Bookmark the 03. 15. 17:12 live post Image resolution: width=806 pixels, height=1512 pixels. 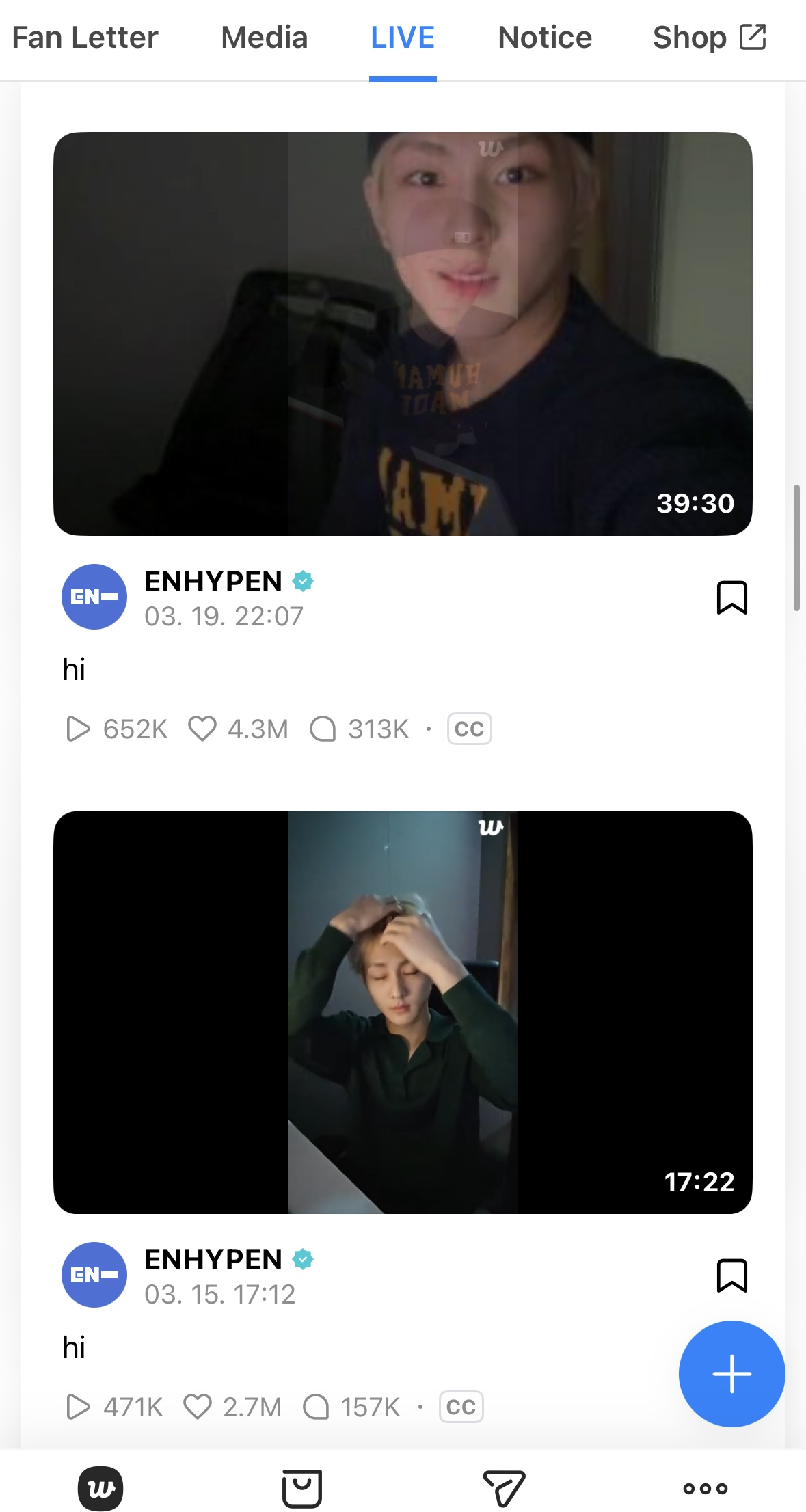[731, 1275]
